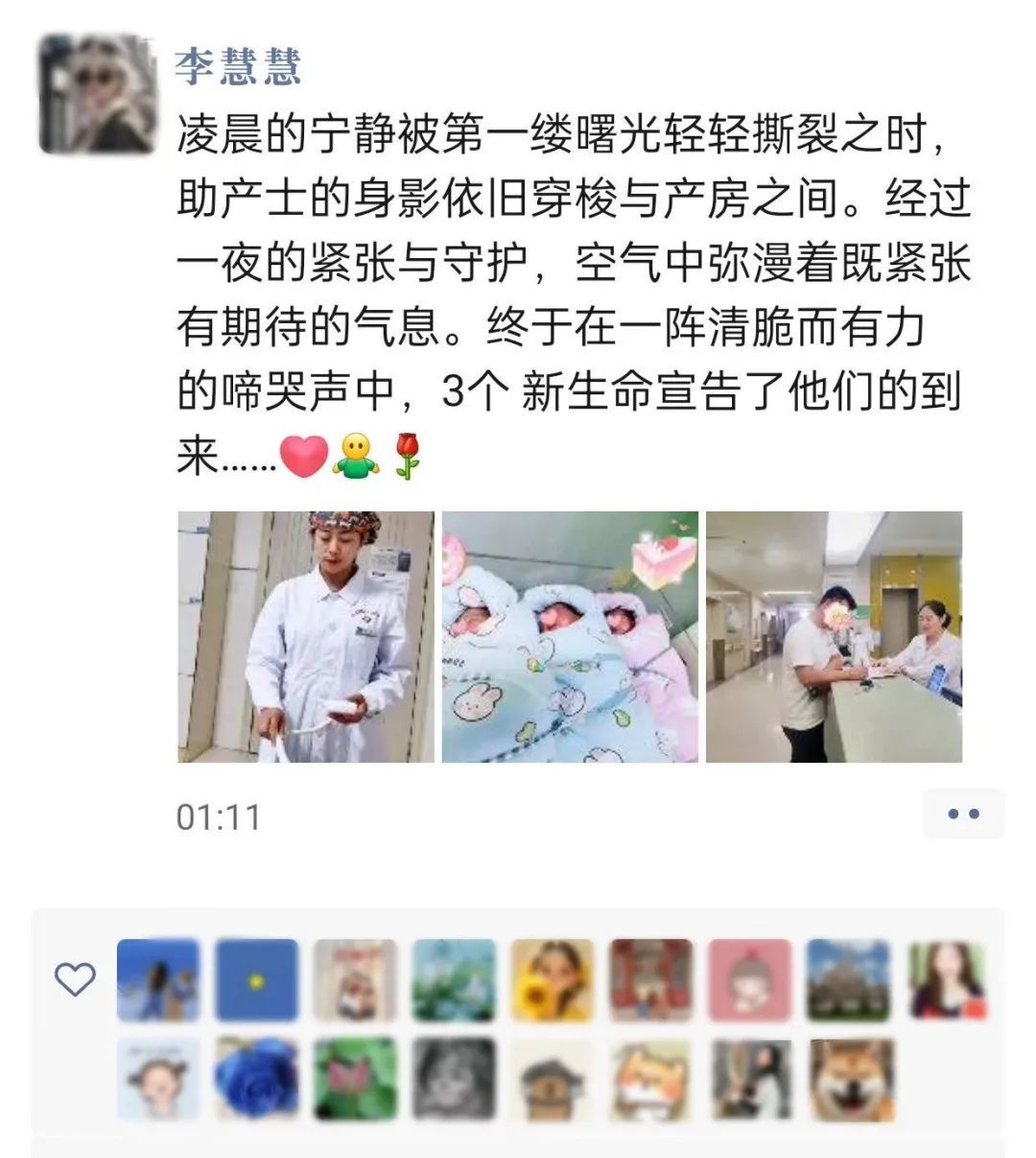This screenshot has height=1158, width=1036.
Task: Open the liker with the smiling shiba avatar
Action: (849, 1078)
